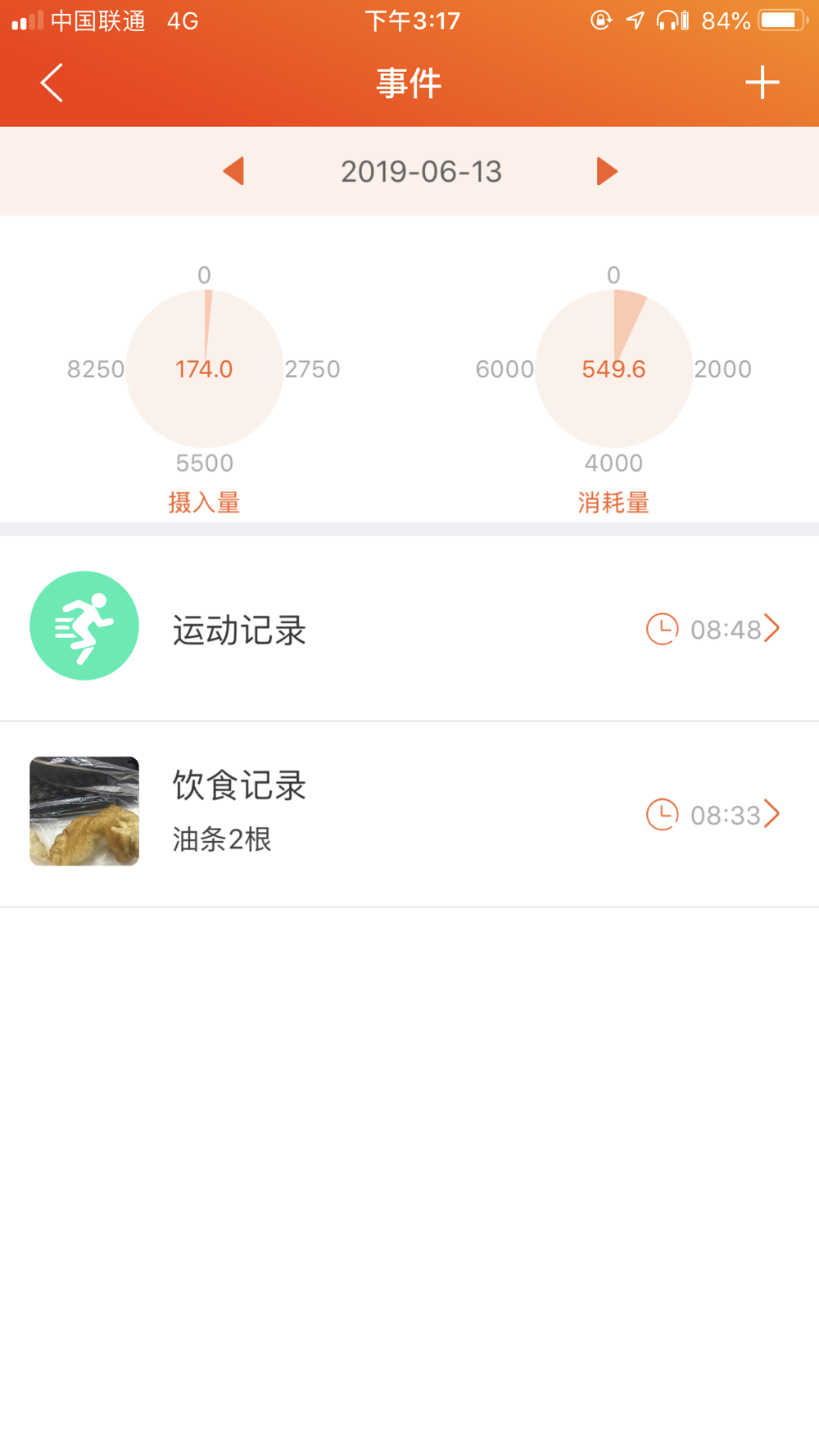
Task: Open the 运动记录 entry at 08:48
Action: point(409,628)
